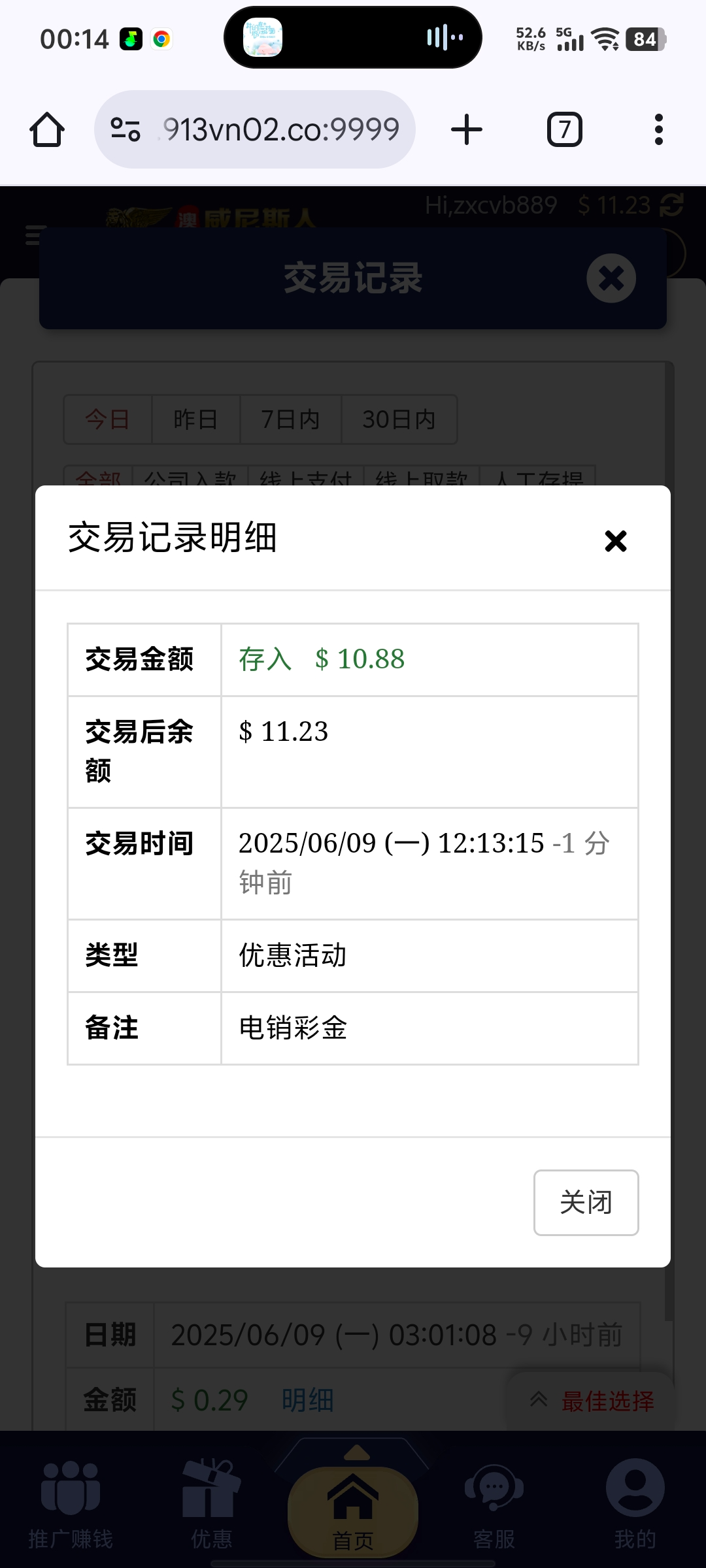Refresh the account balance

(x=671, y=205)
